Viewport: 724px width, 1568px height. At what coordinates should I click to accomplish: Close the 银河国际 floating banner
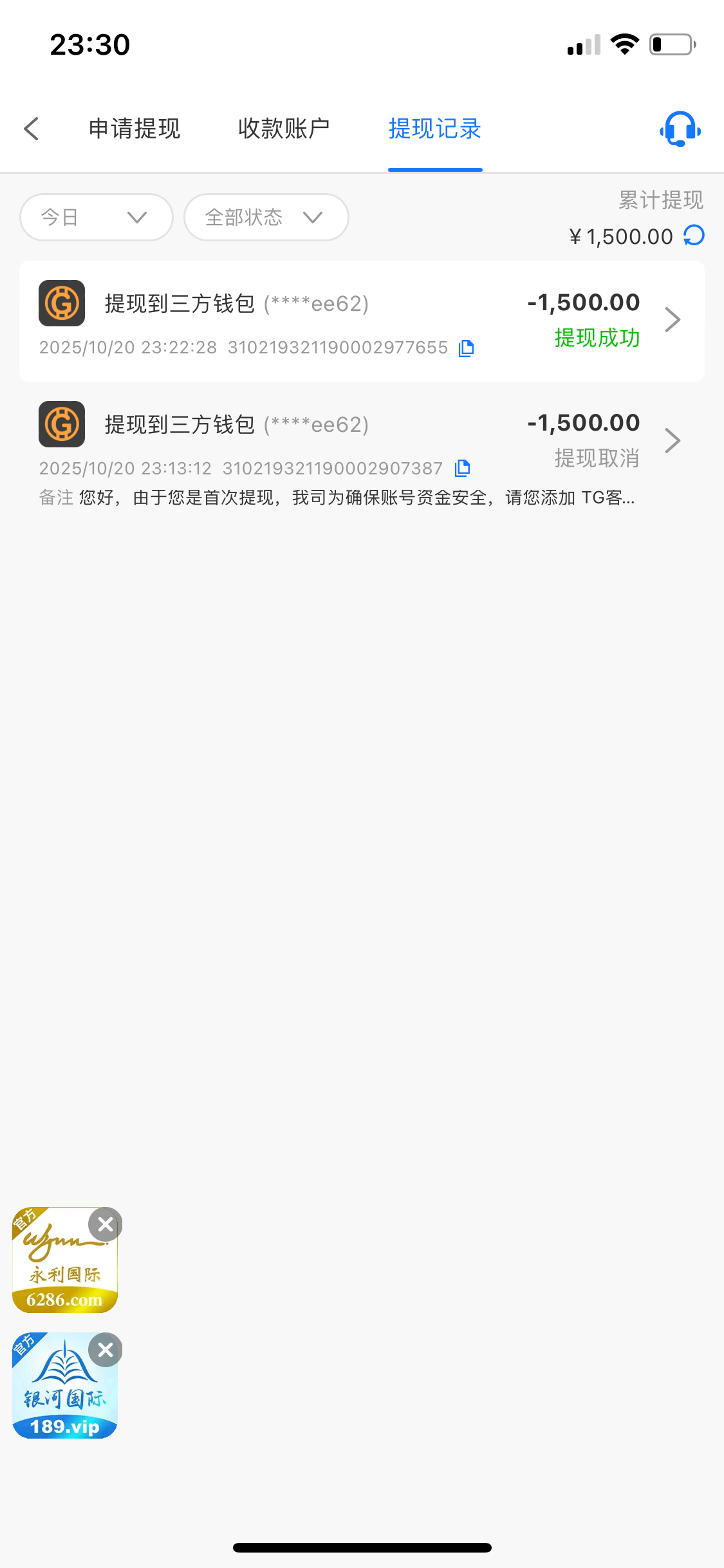[x=106, y=1350]
